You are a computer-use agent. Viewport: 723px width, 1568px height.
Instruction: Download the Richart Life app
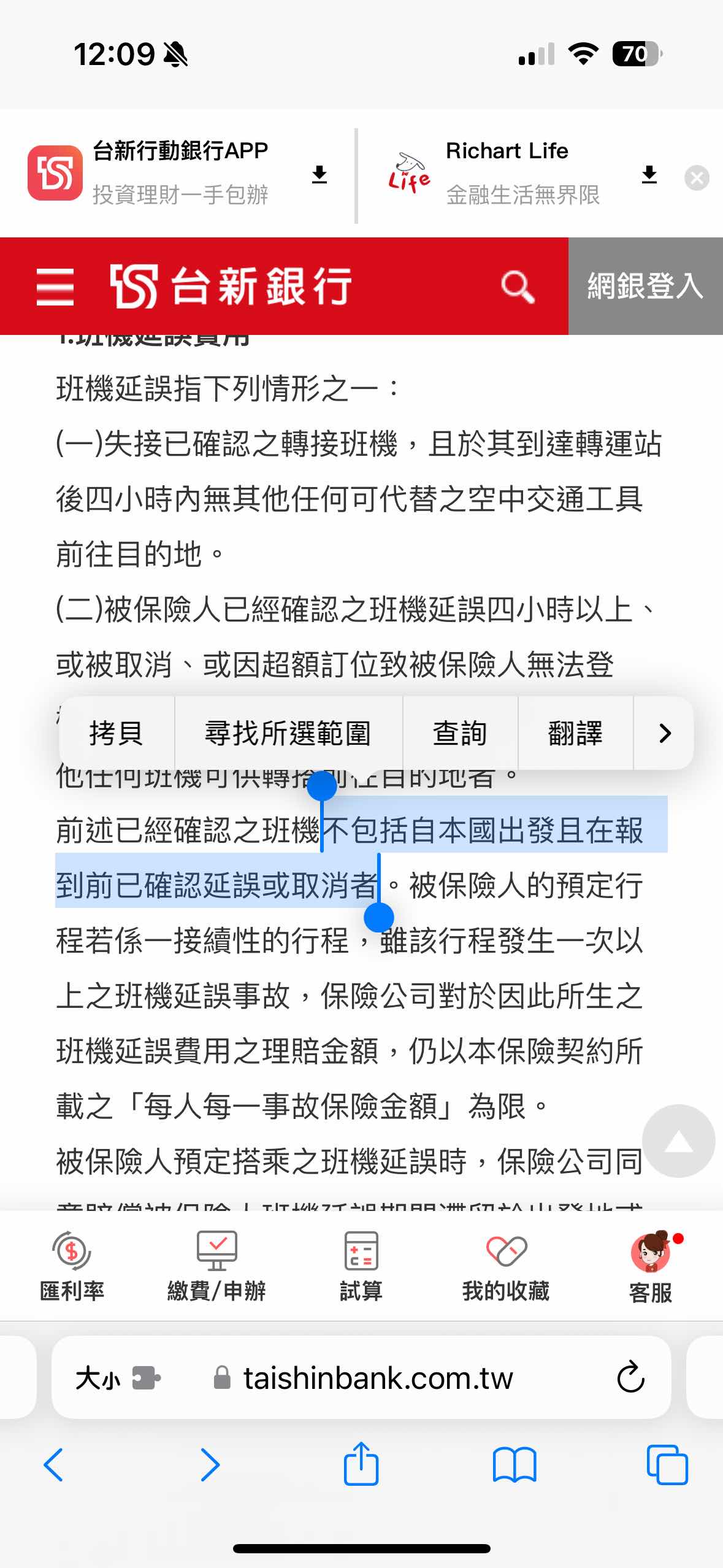coord(649,175)
